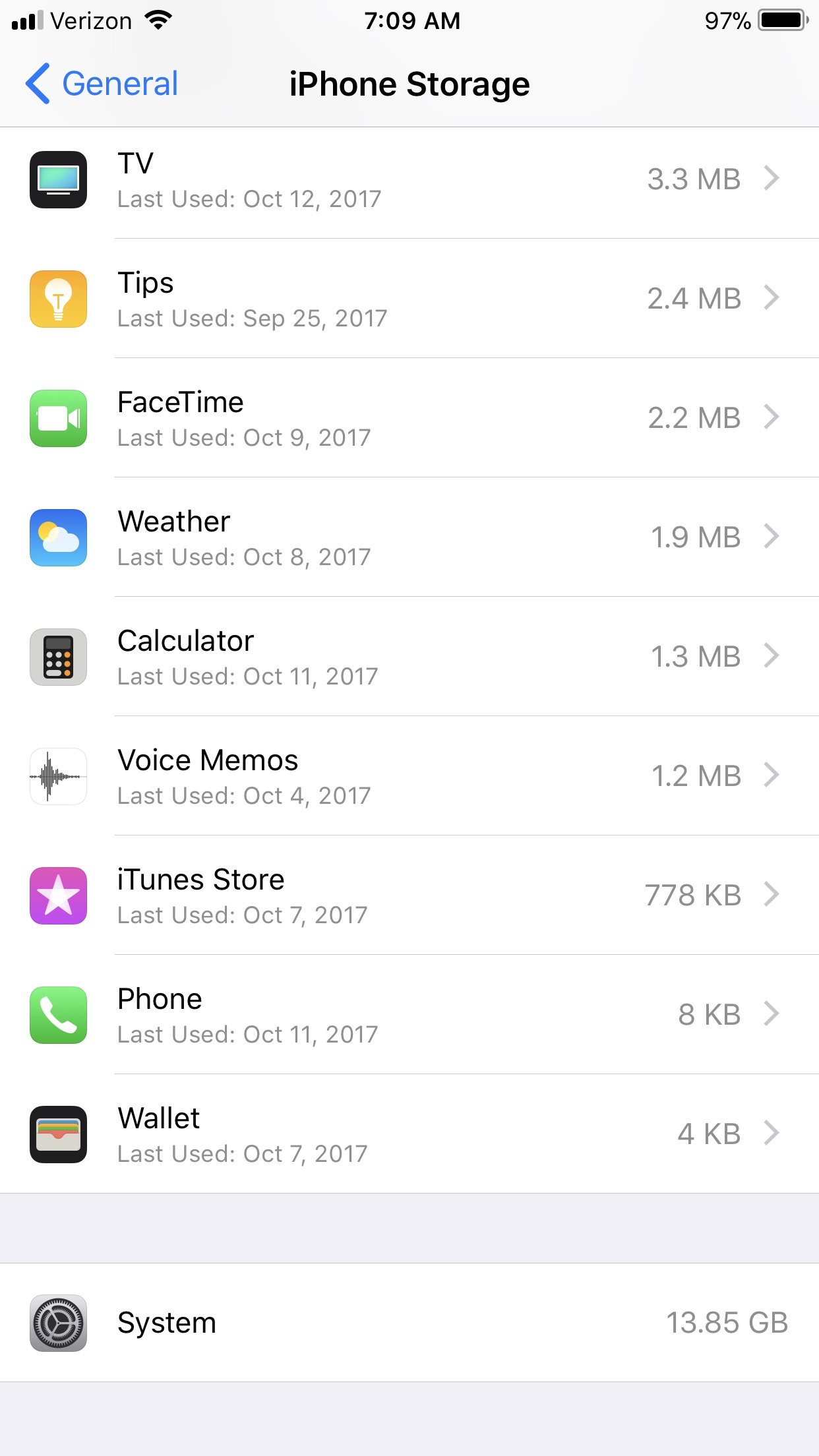Select the Phone app row
819x1456 pixels.
pyautogui.click(x=409, y=1015)
